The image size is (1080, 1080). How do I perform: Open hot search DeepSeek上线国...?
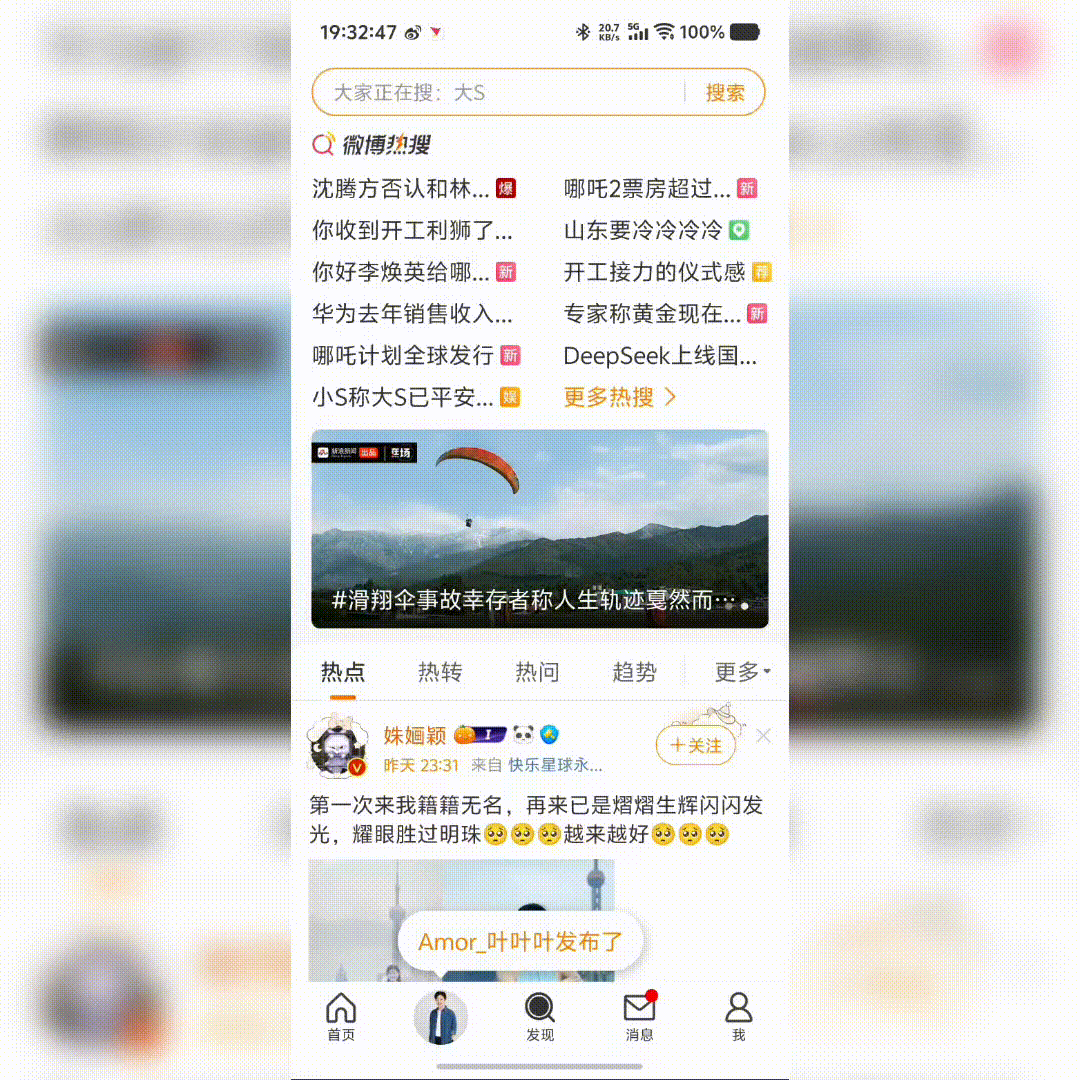[x=660, y=356]
